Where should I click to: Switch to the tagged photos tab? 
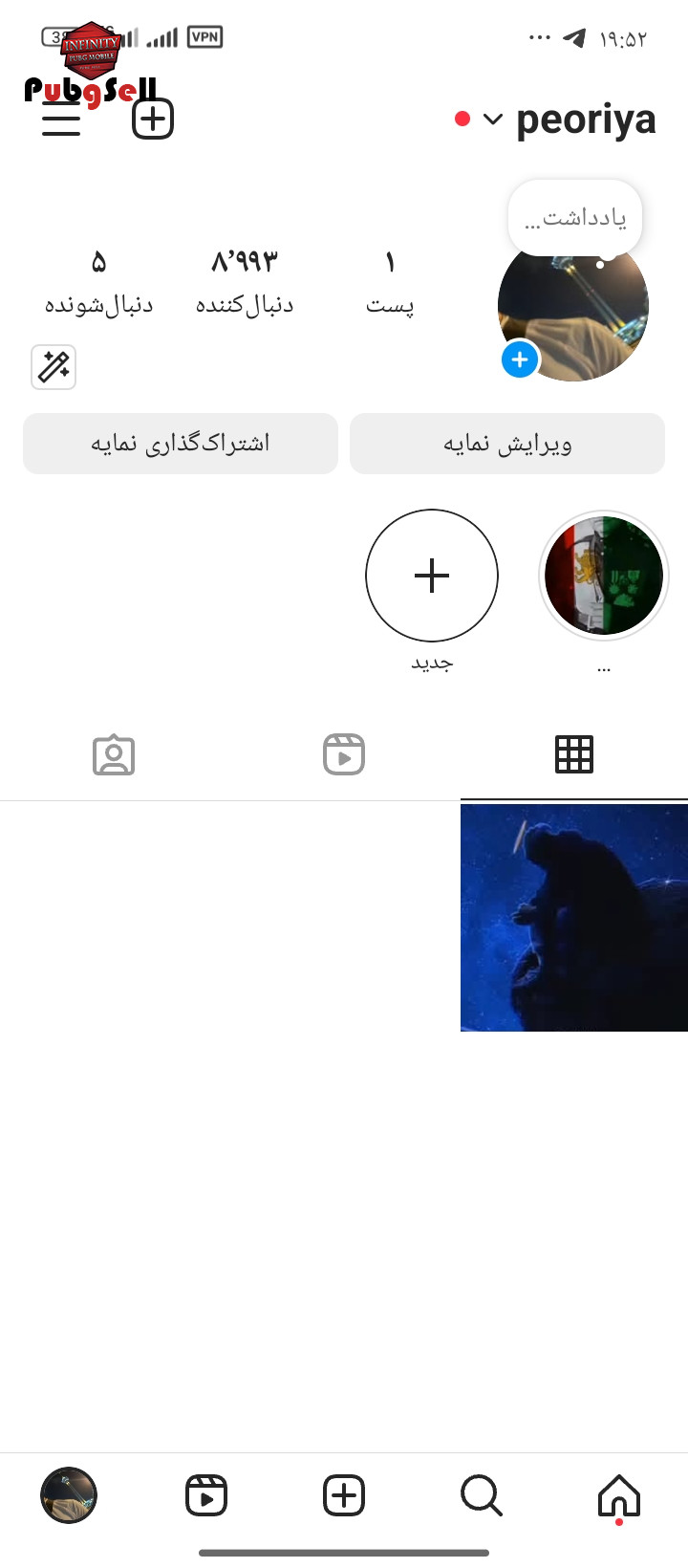tap(114, 754)
